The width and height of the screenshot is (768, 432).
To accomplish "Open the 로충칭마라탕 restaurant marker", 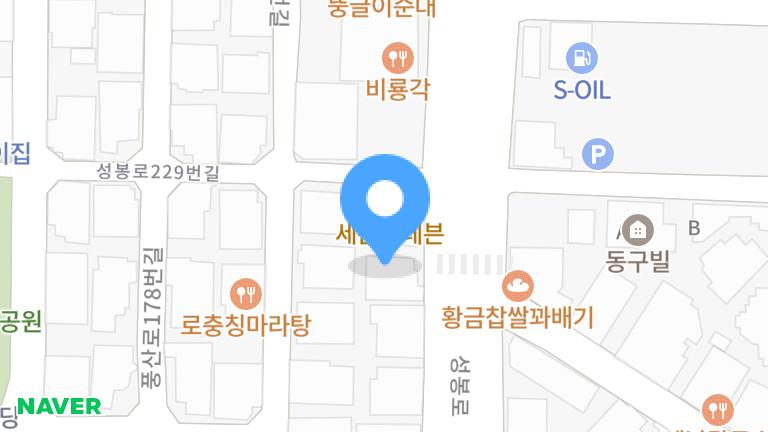I will pyautogui.click(x=245, y=294).
